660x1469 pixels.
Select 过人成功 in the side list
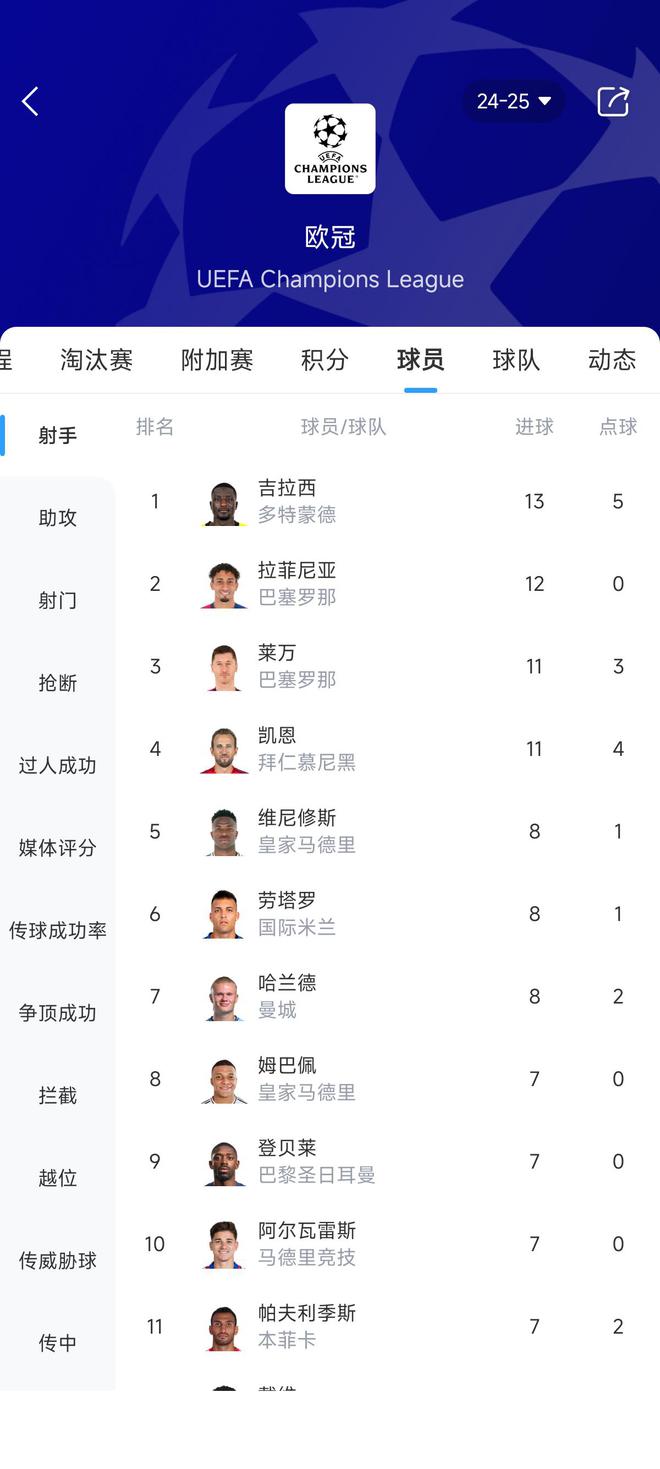point(57,766)
